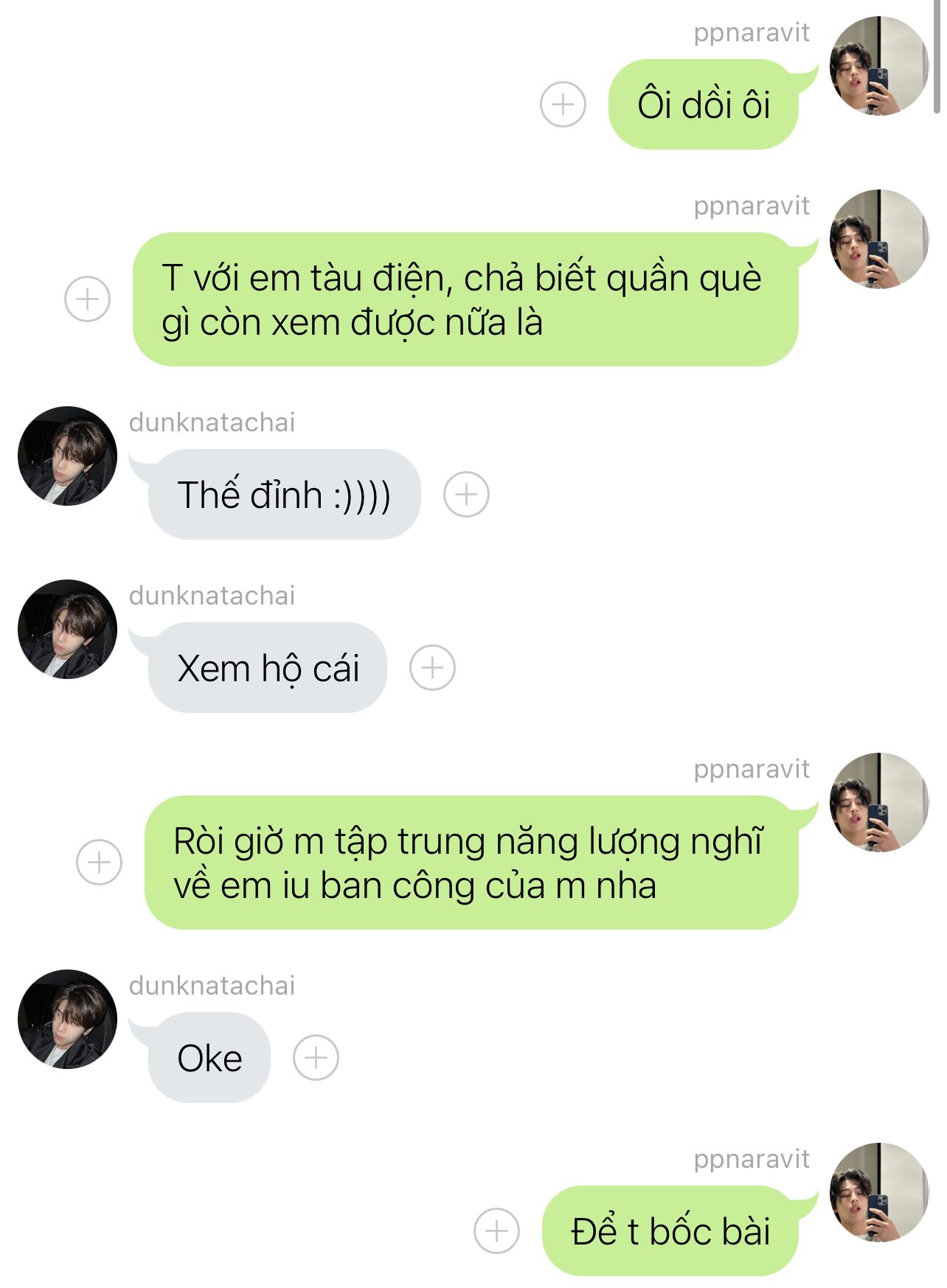Screen dimensions: 947x1288
Task: Tap plus beside "Ròi giờ m tập trung" message
Action: [100, 862]
